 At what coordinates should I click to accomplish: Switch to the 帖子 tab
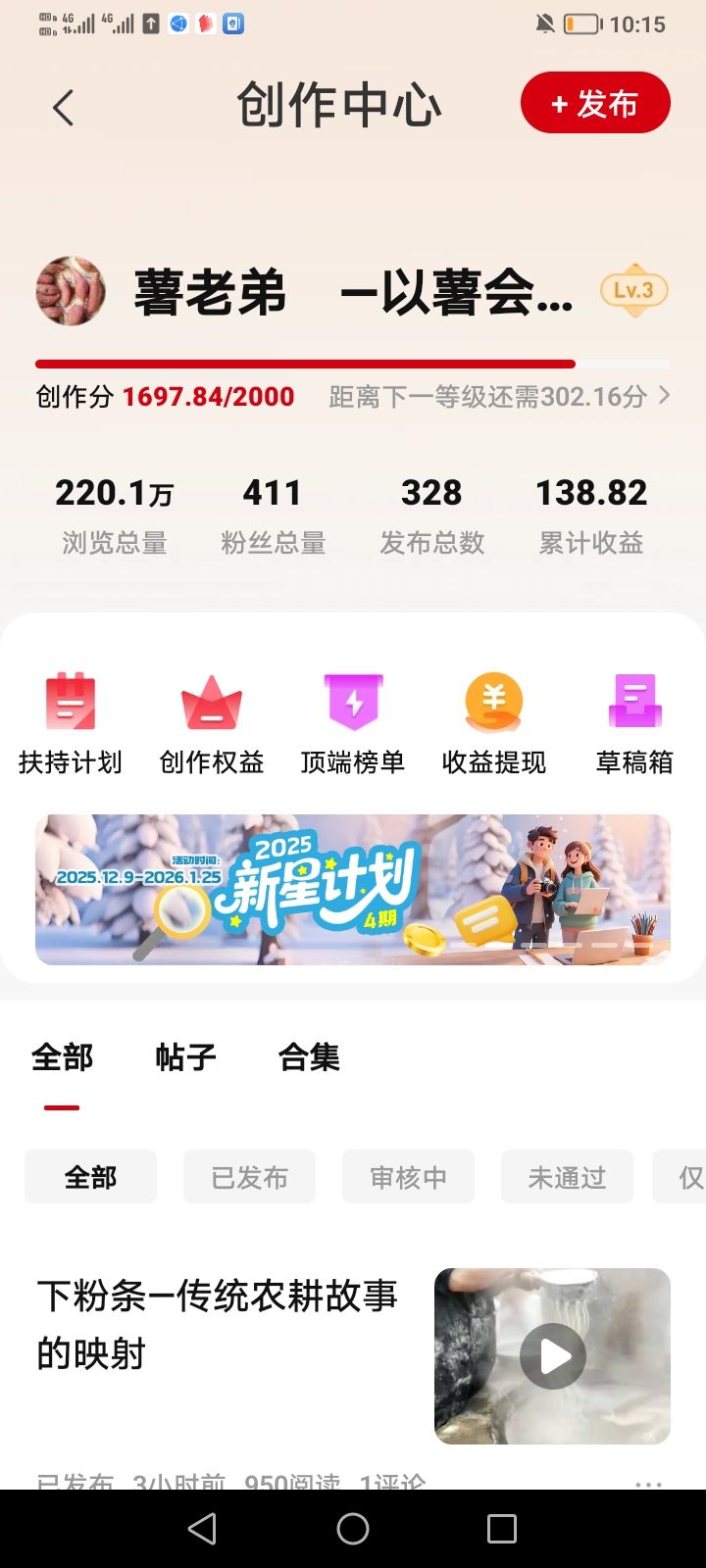185,1057
